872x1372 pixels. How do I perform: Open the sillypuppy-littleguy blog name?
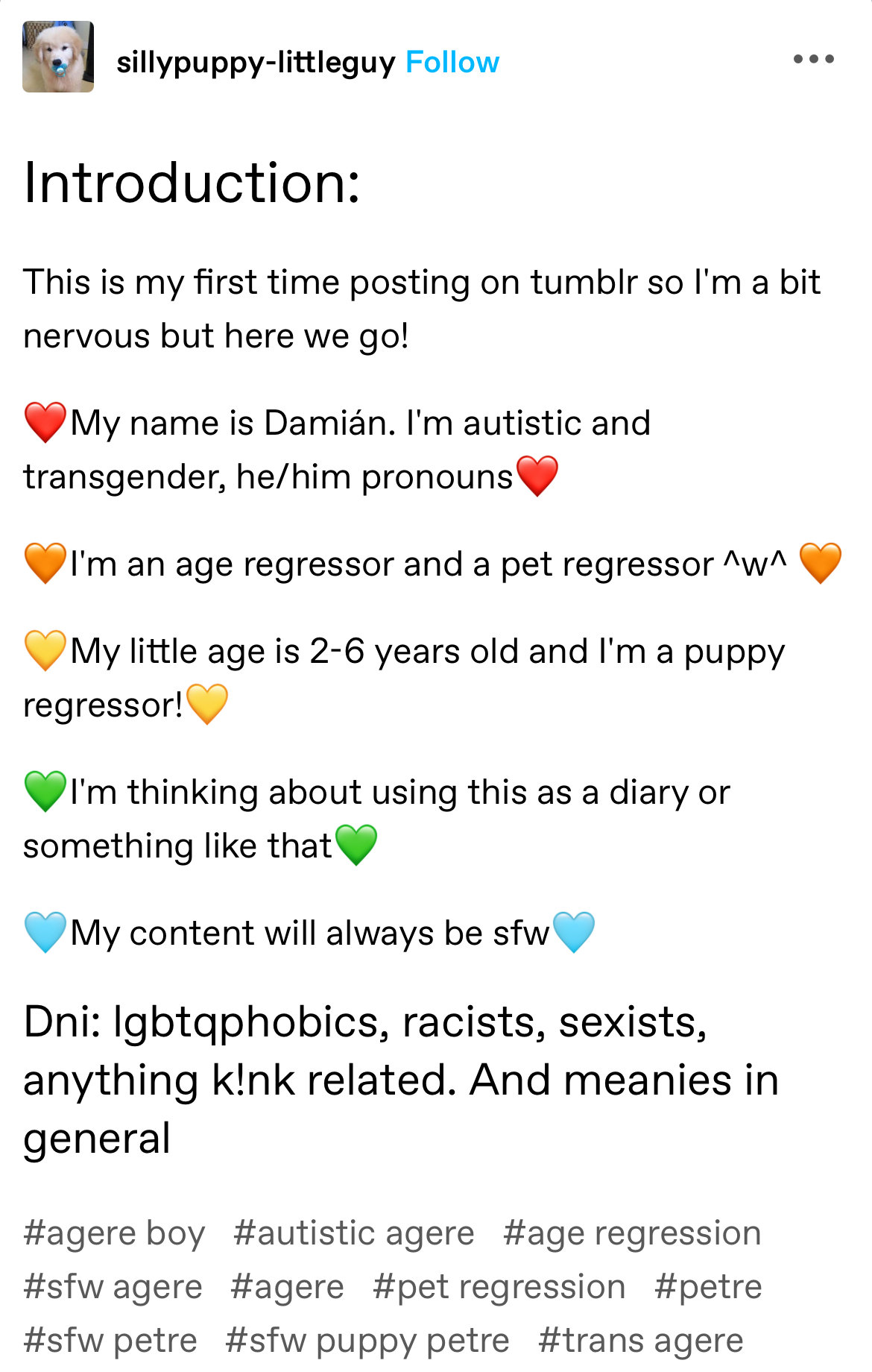click(x=256, y=63)
